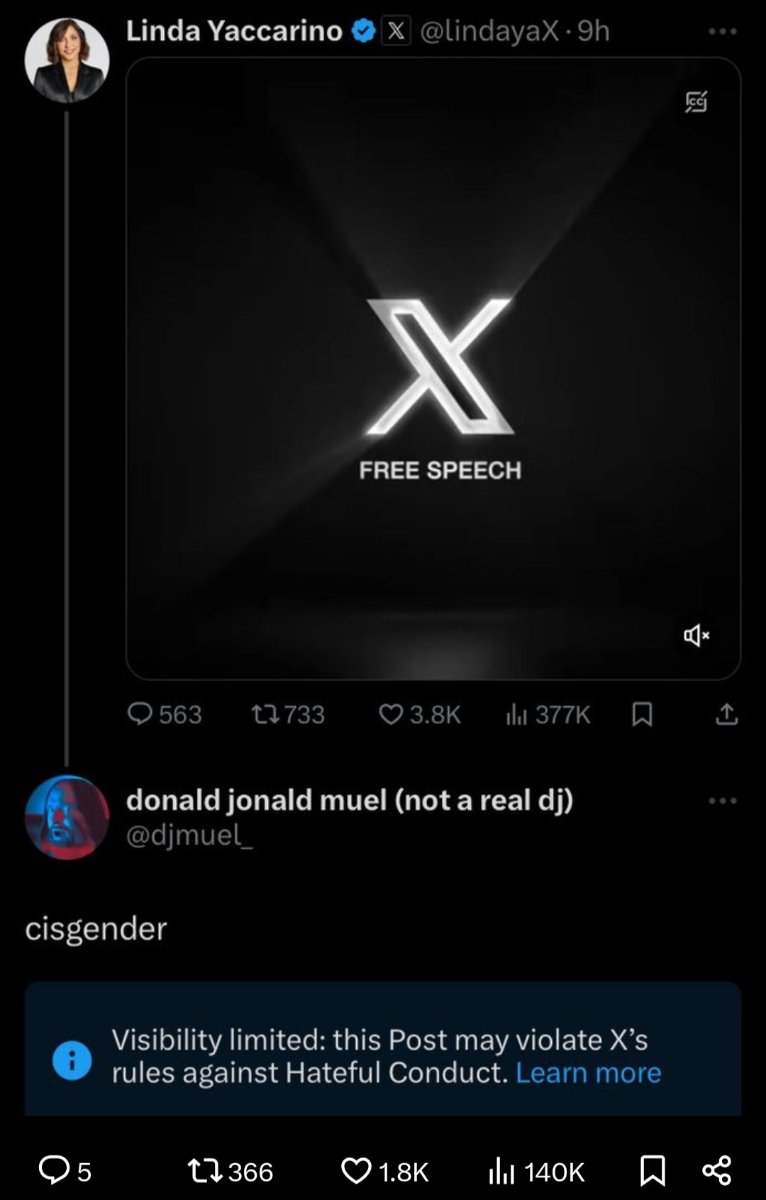
Task: Toggle closed captions on the video
Action: coord(697,101)
